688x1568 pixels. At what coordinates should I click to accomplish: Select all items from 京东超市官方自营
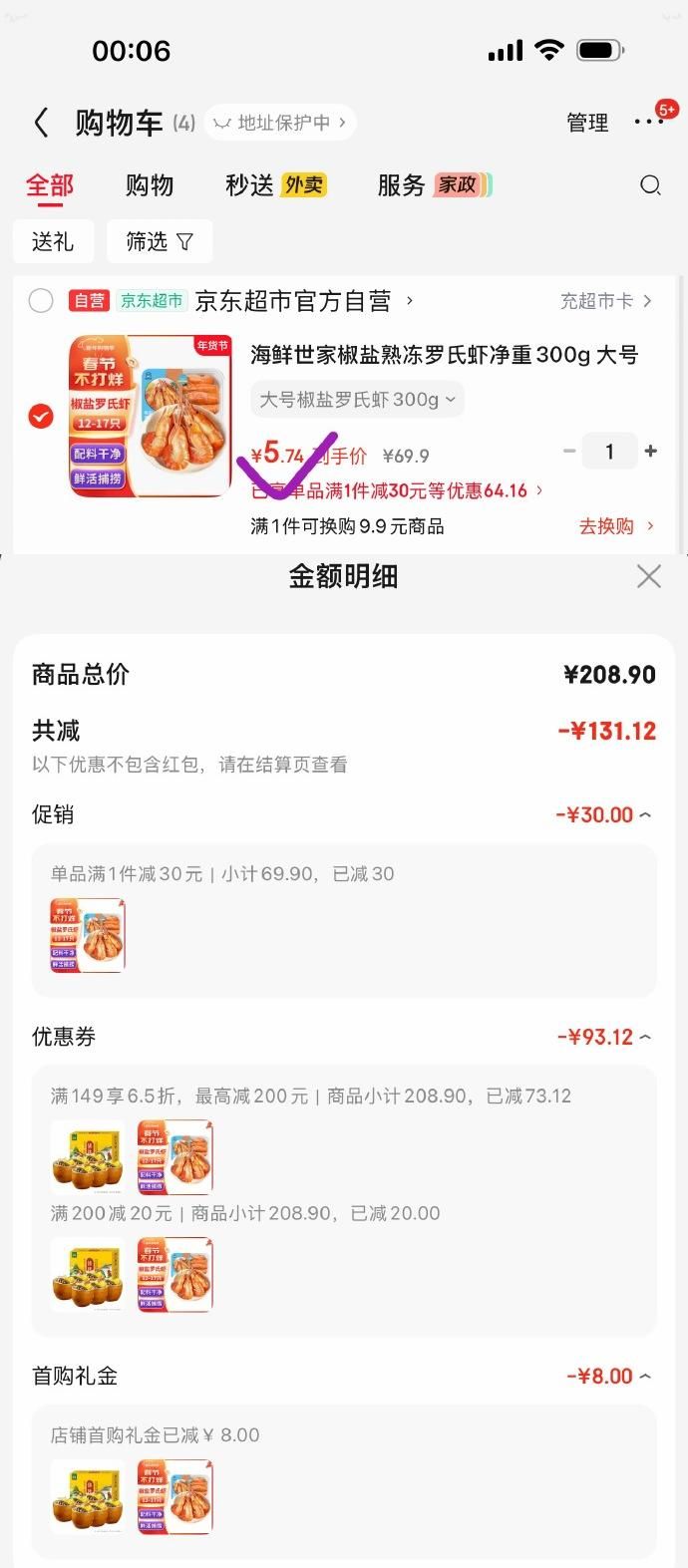pos(41,301)
